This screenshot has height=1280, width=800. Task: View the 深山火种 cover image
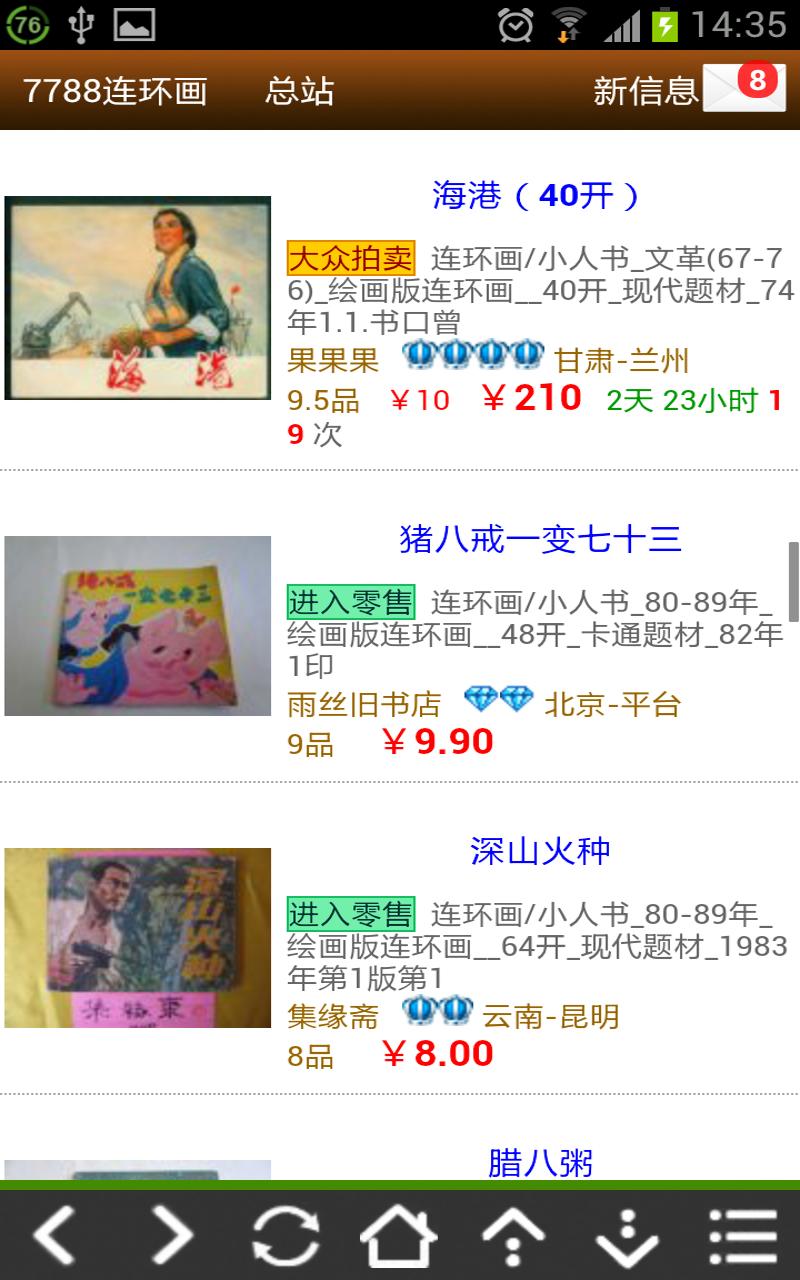pyautogui.click(x=138, y=938)
